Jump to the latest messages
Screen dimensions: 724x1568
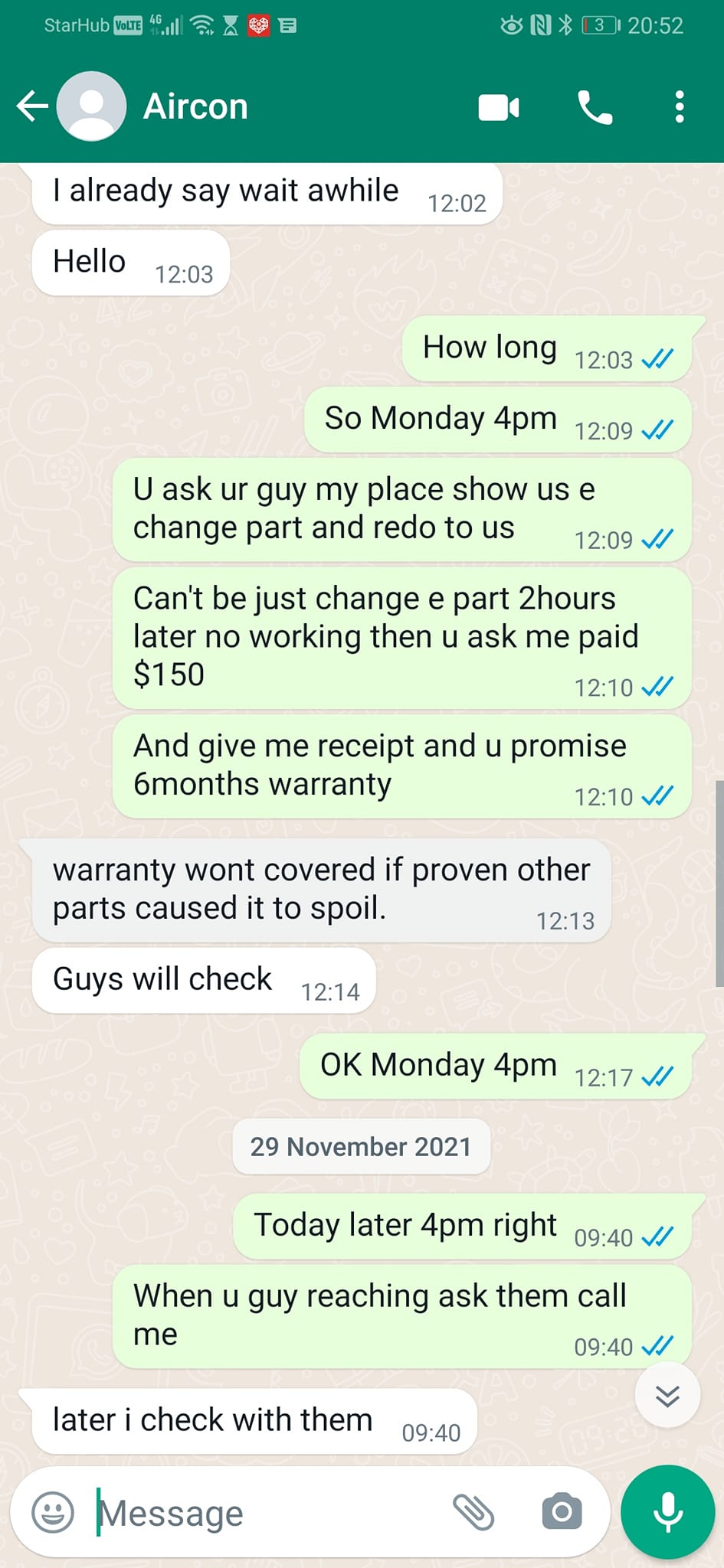coord(667,1395)
